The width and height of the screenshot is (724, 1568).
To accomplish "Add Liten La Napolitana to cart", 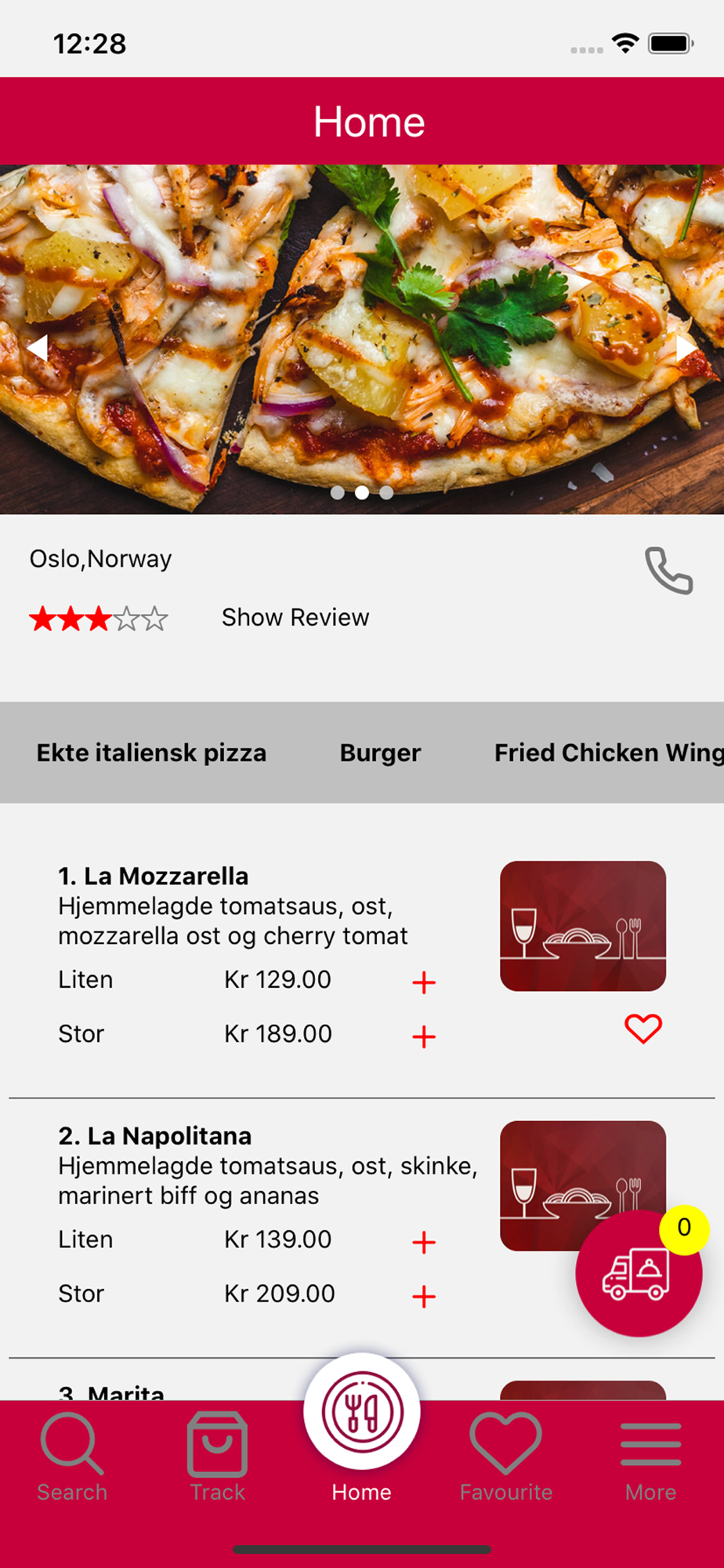I will 424,1242.
